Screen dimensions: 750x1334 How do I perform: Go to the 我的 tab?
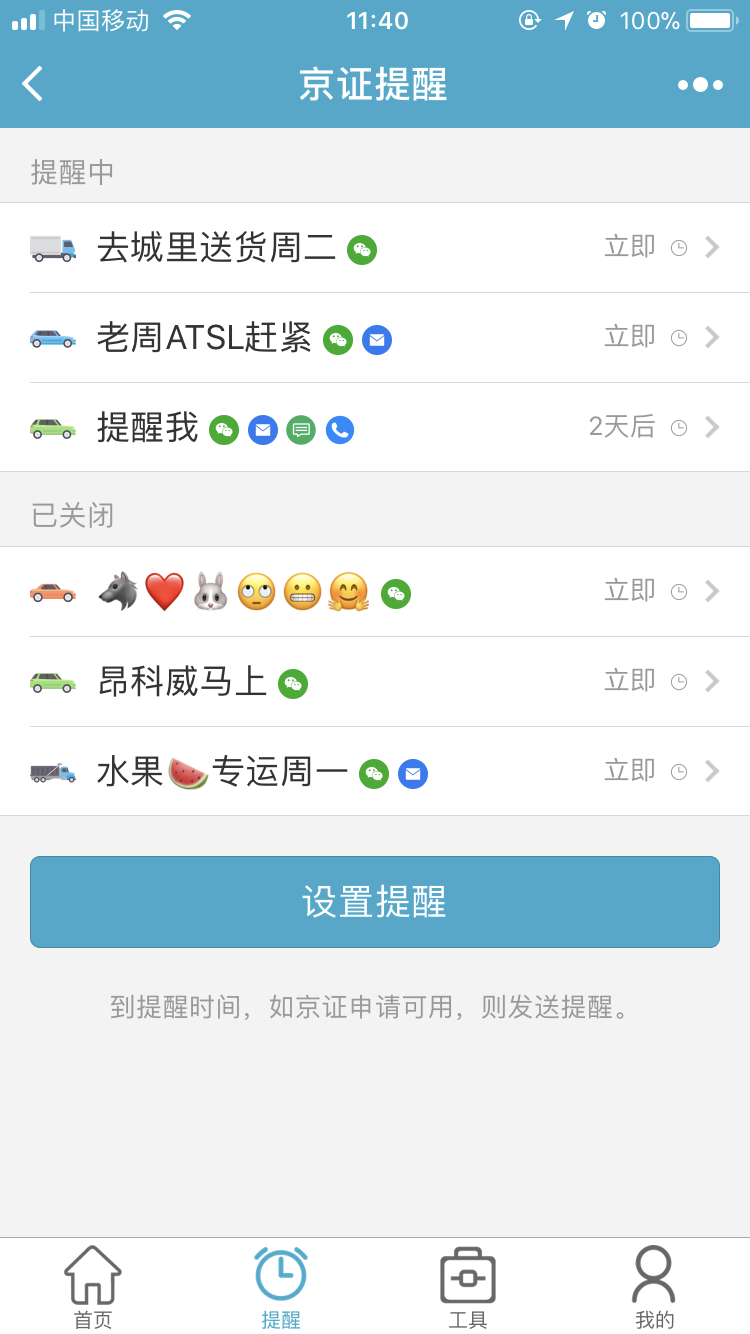click(x=655, y=1287)
